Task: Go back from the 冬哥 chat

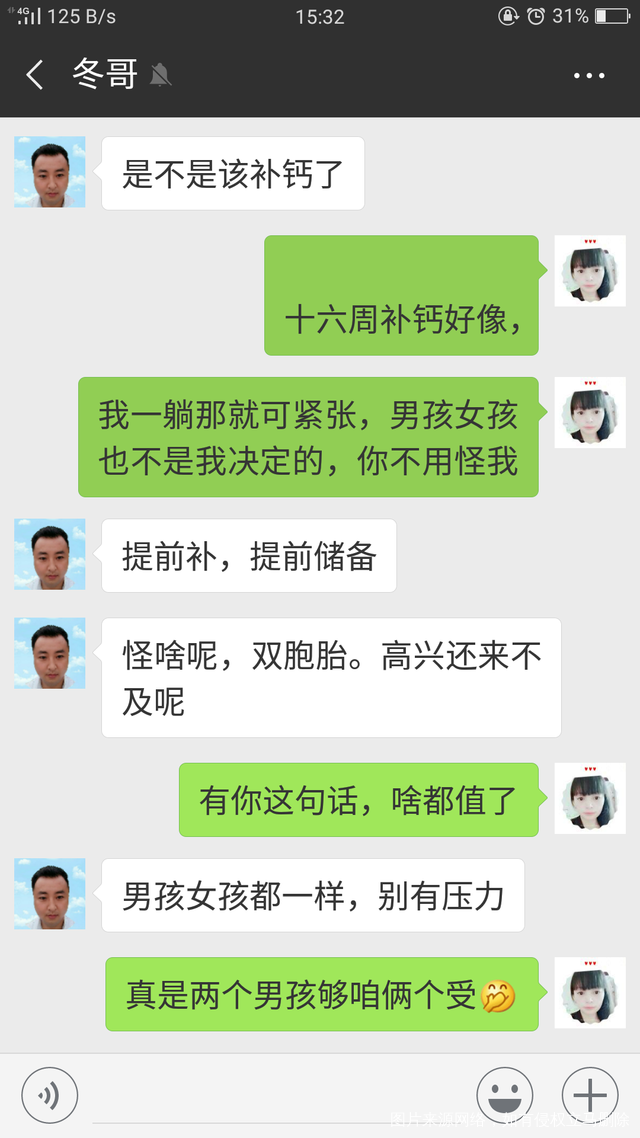Action: coord(35,75)
